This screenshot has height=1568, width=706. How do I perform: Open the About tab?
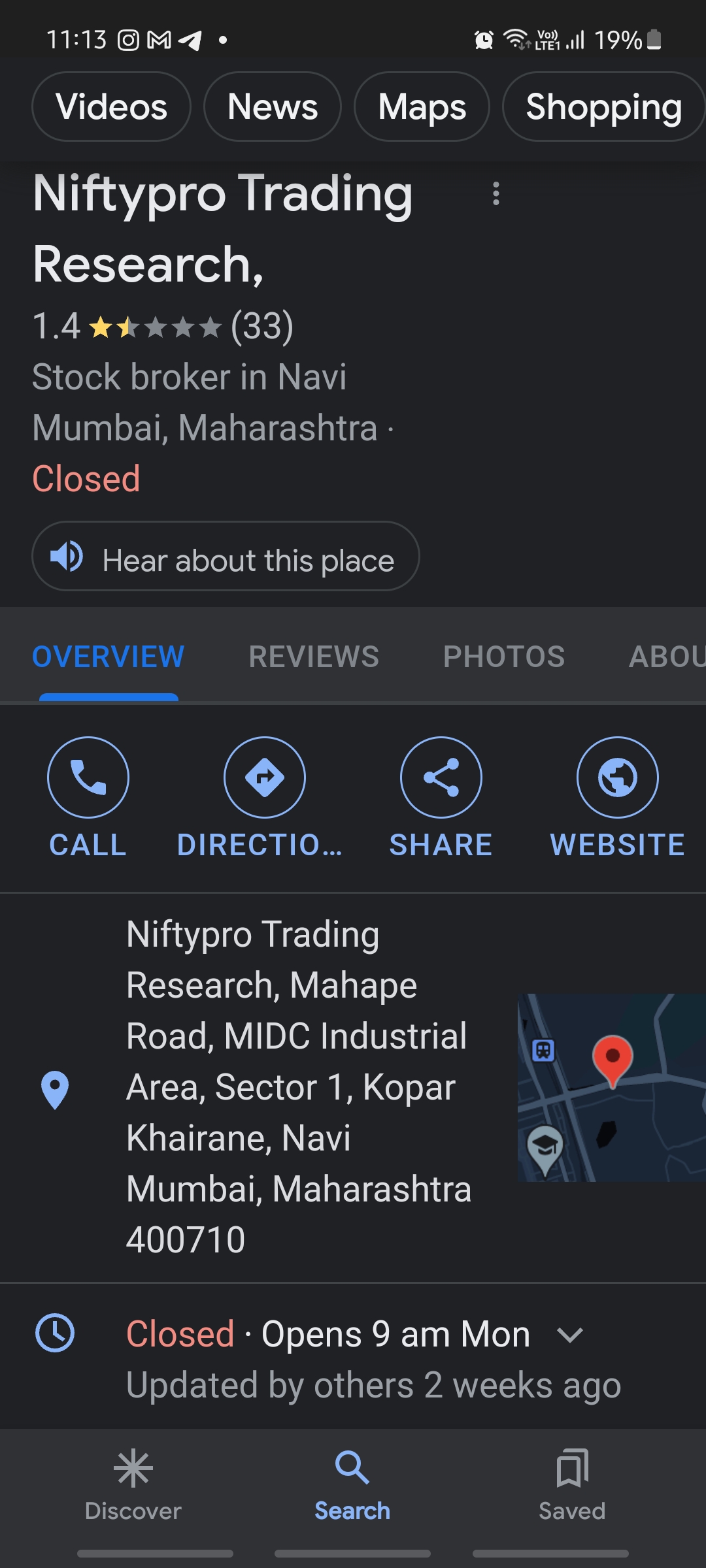[x=667, y=657]
